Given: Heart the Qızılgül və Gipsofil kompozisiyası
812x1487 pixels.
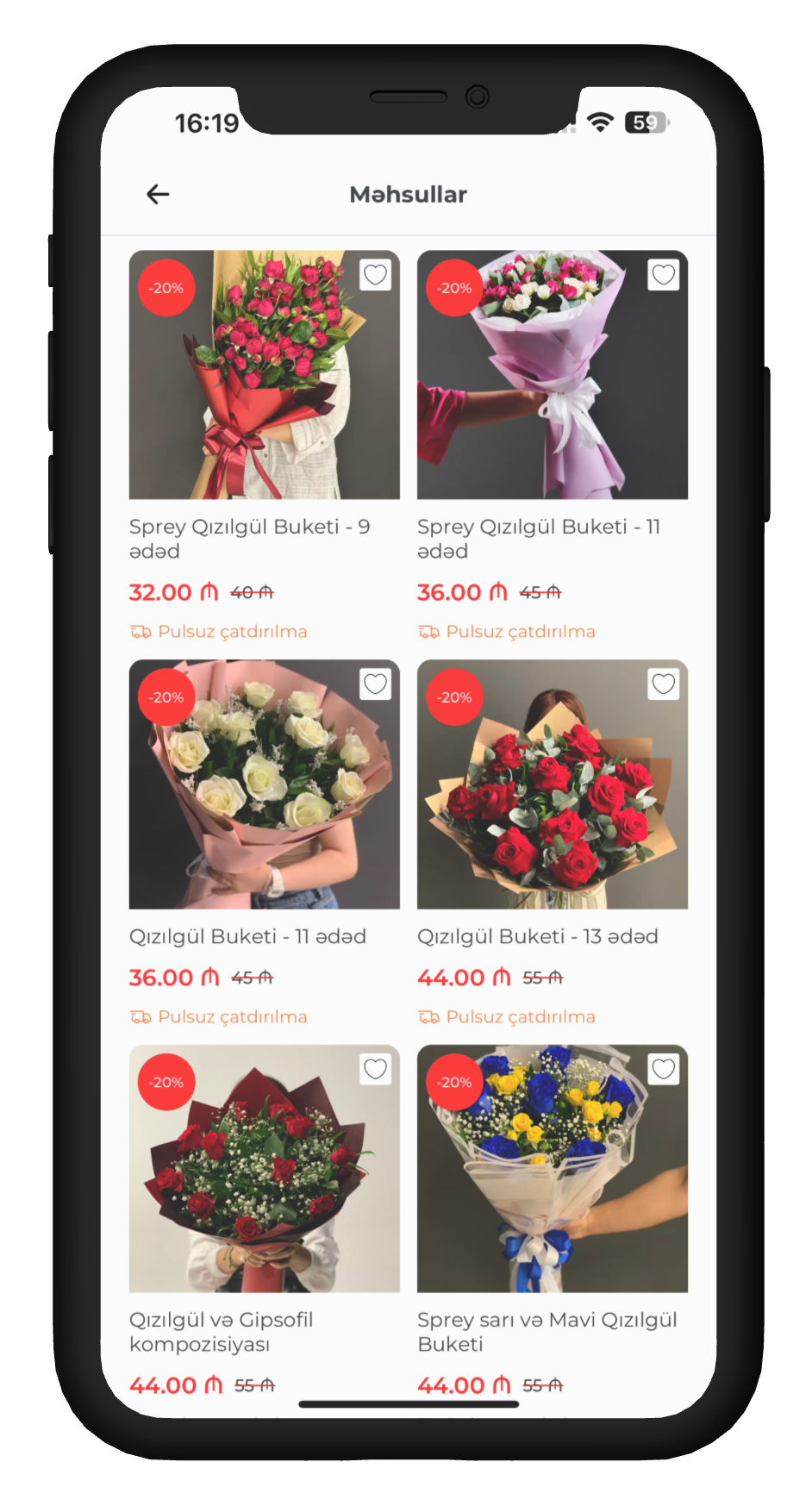Looking at the screenshot, I should click(375, 1070).
